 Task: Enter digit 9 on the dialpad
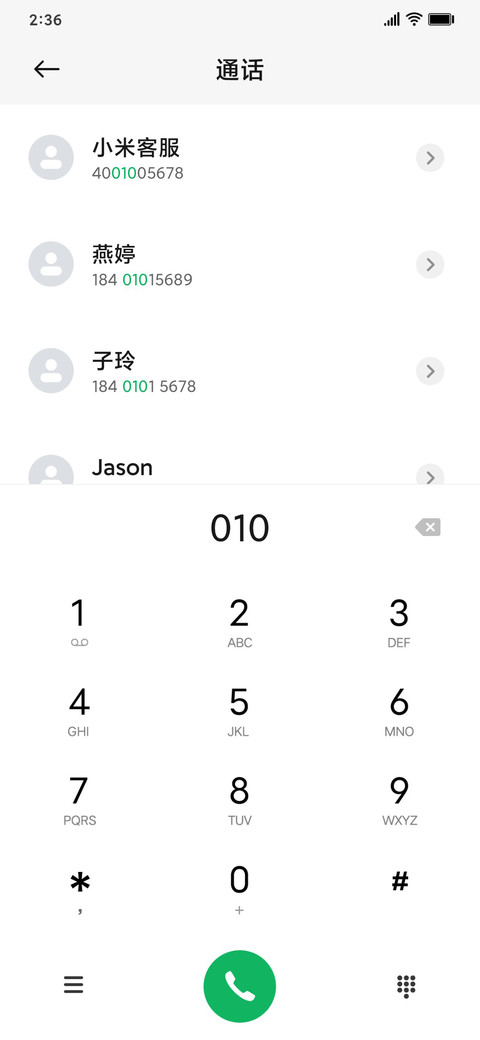click(x=399, y=800)
